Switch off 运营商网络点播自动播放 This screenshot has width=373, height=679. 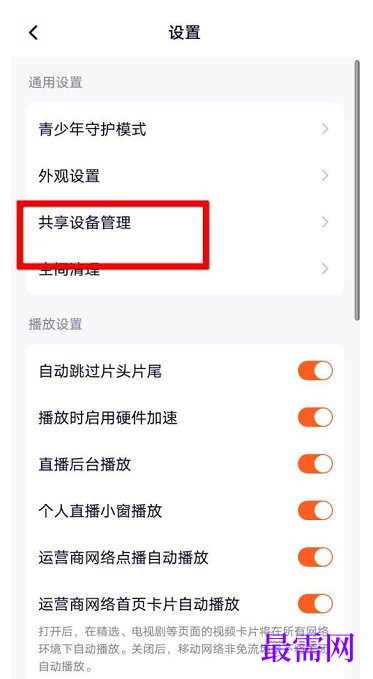tap(315, 557)
